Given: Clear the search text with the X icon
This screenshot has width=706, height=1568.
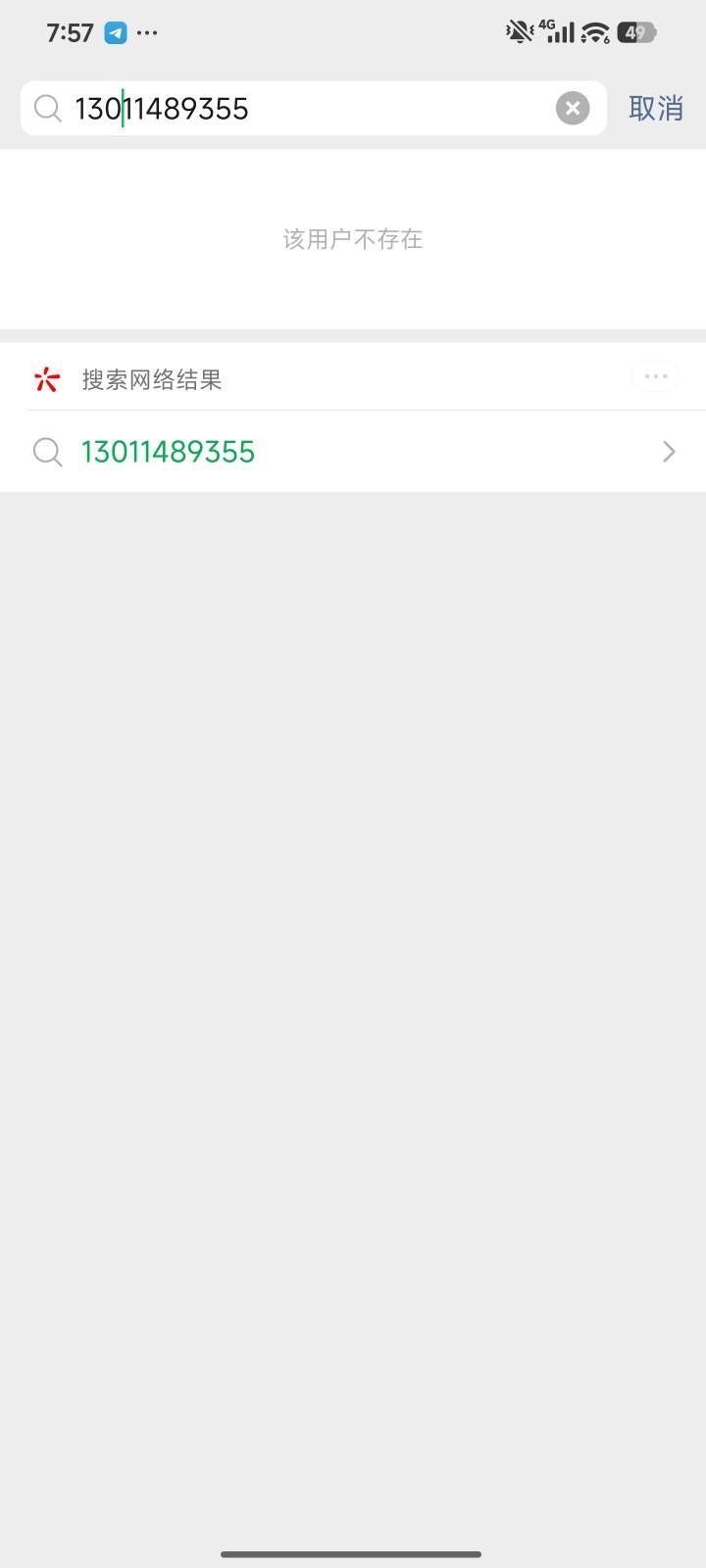Looking at the screenshot, I should tap(573, 108).
